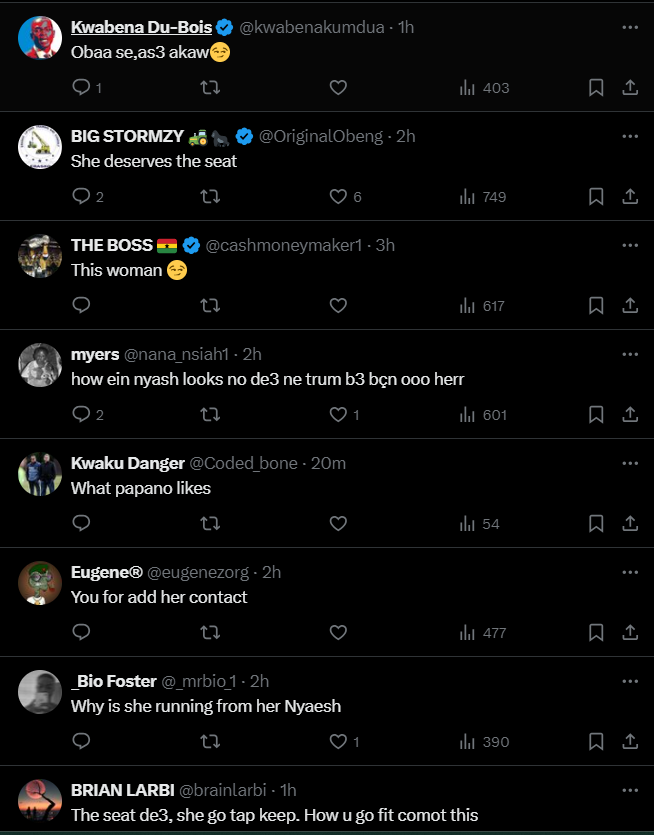This screenshot has height=835, width=654.
Task: Open more options on _Bio Foster's tweet
Action: (x=630, y=681)
